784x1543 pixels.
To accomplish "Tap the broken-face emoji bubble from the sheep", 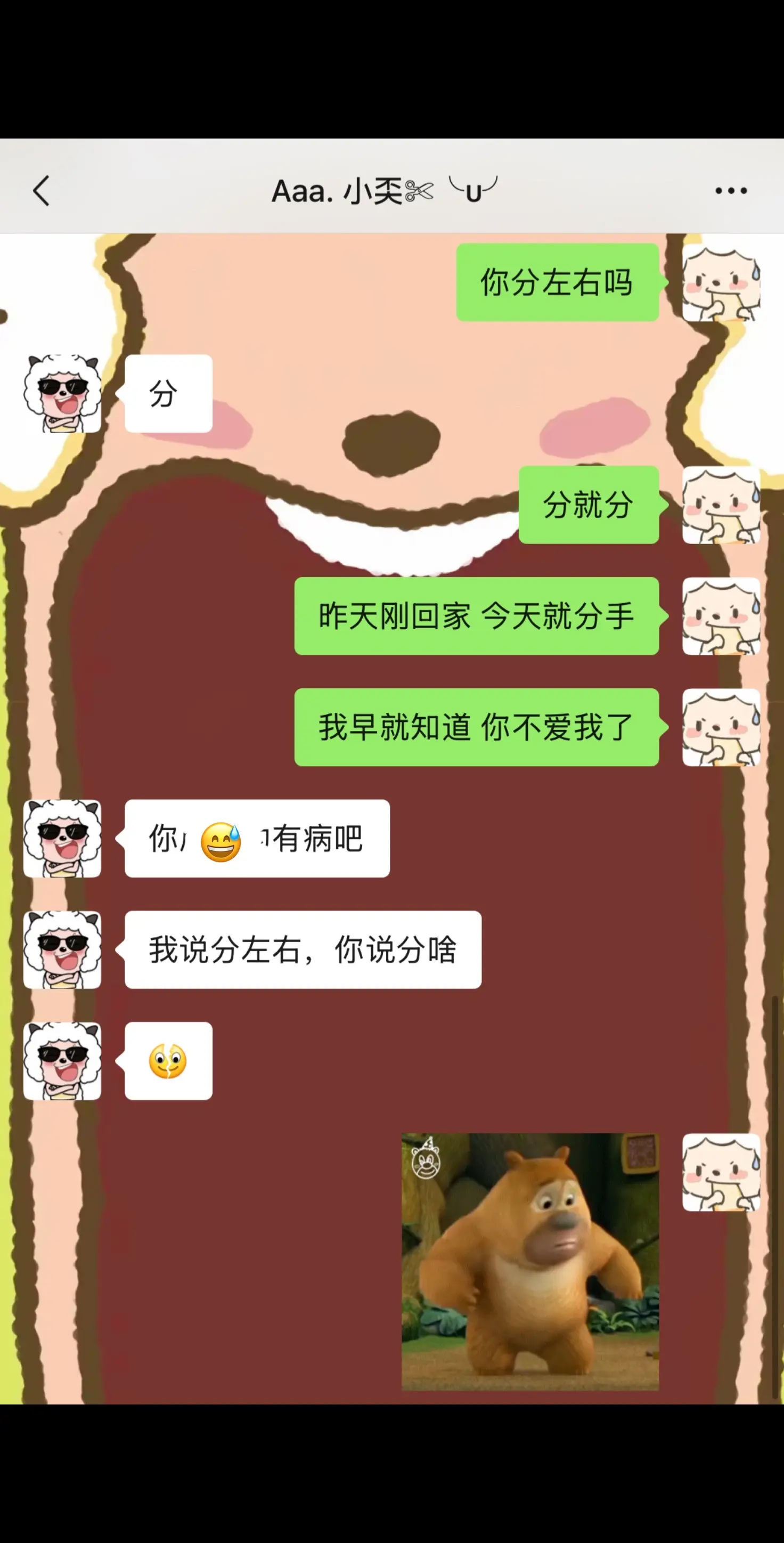I will (x=168, y=1060).
